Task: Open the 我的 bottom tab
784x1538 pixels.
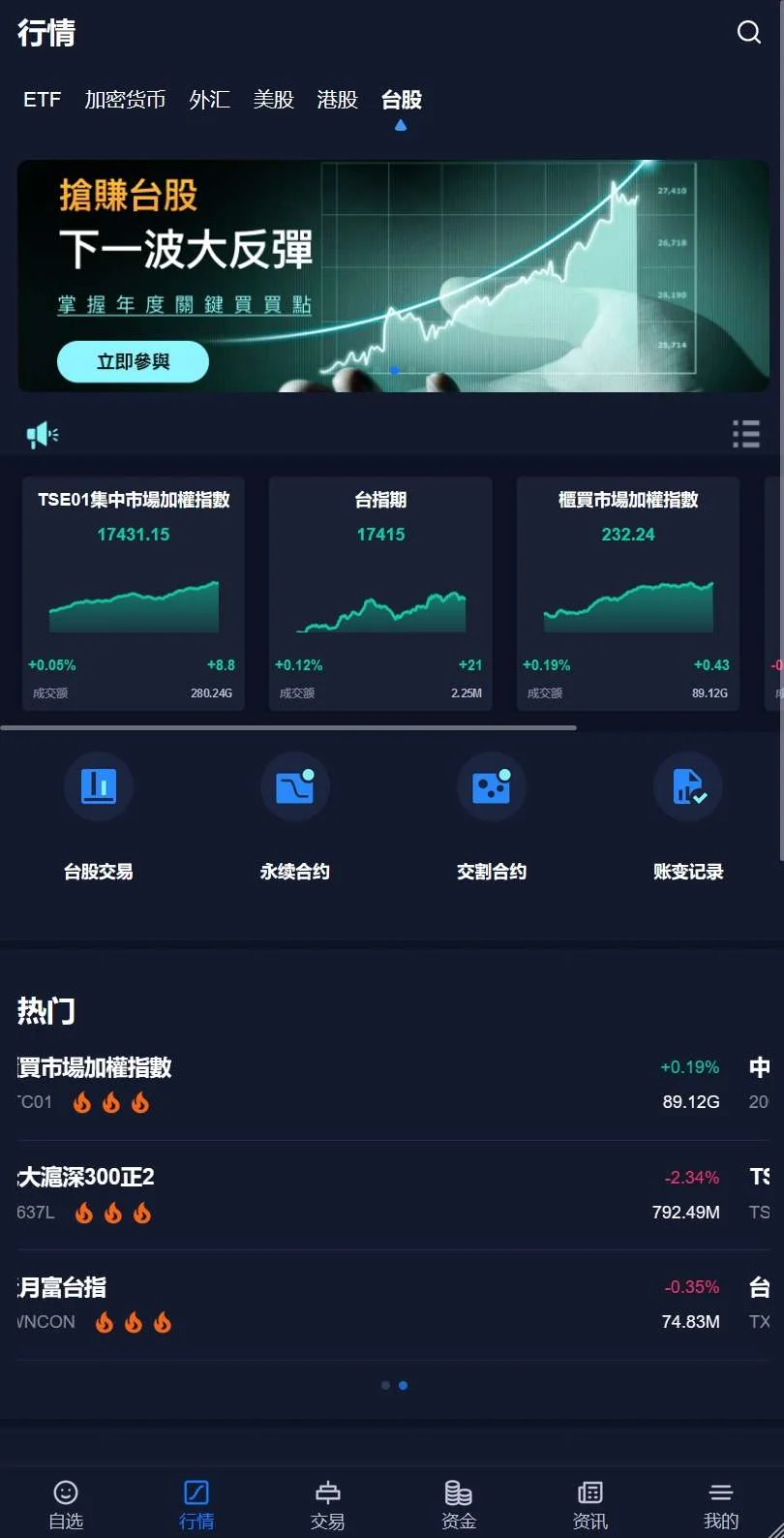Action: coord(720,1504)
